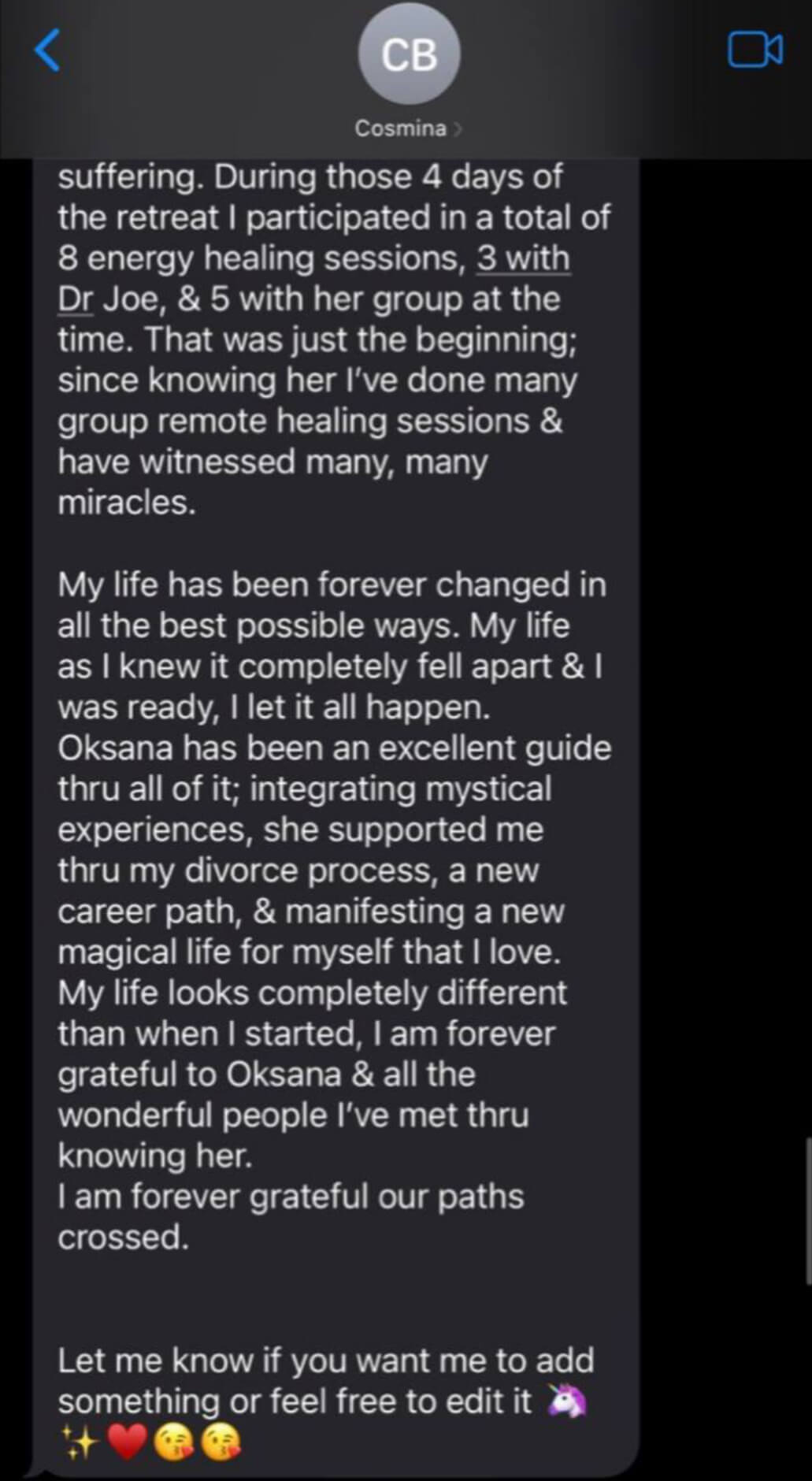The image size is (812, 1481).
Task: Go back to the messages list
Action: (x=47, y=50)
